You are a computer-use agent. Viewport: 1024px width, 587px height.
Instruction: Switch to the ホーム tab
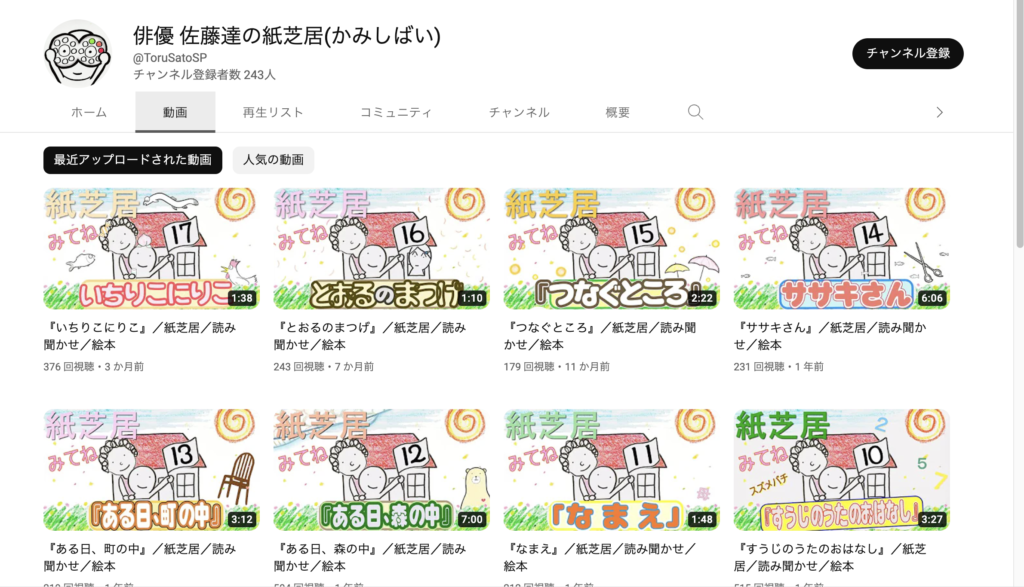point(89,112)
